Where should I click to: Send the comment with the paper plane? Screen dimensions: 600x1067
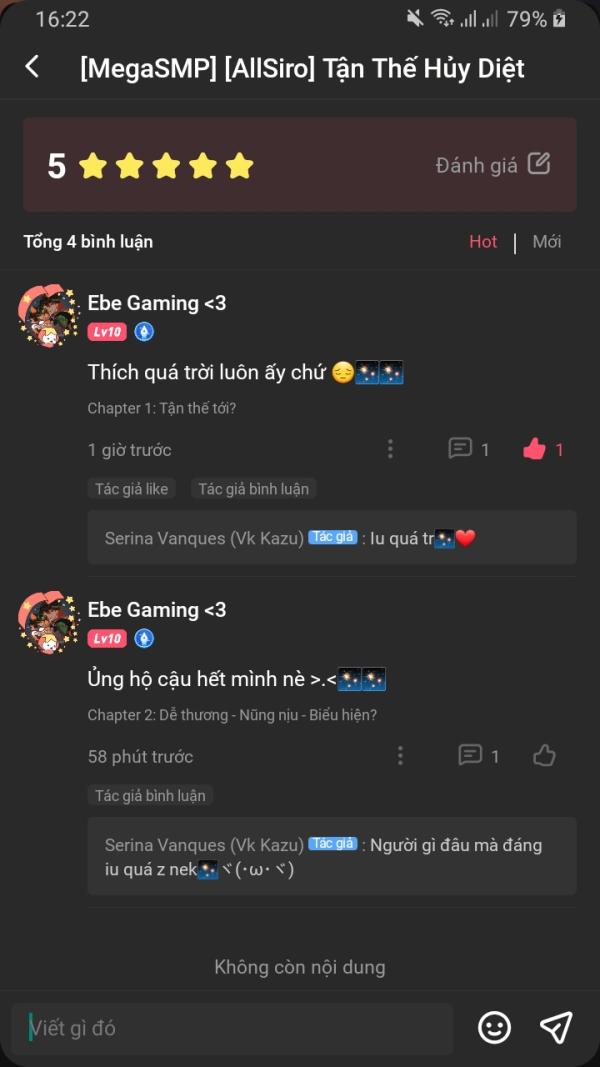(x=556, y=1028)
